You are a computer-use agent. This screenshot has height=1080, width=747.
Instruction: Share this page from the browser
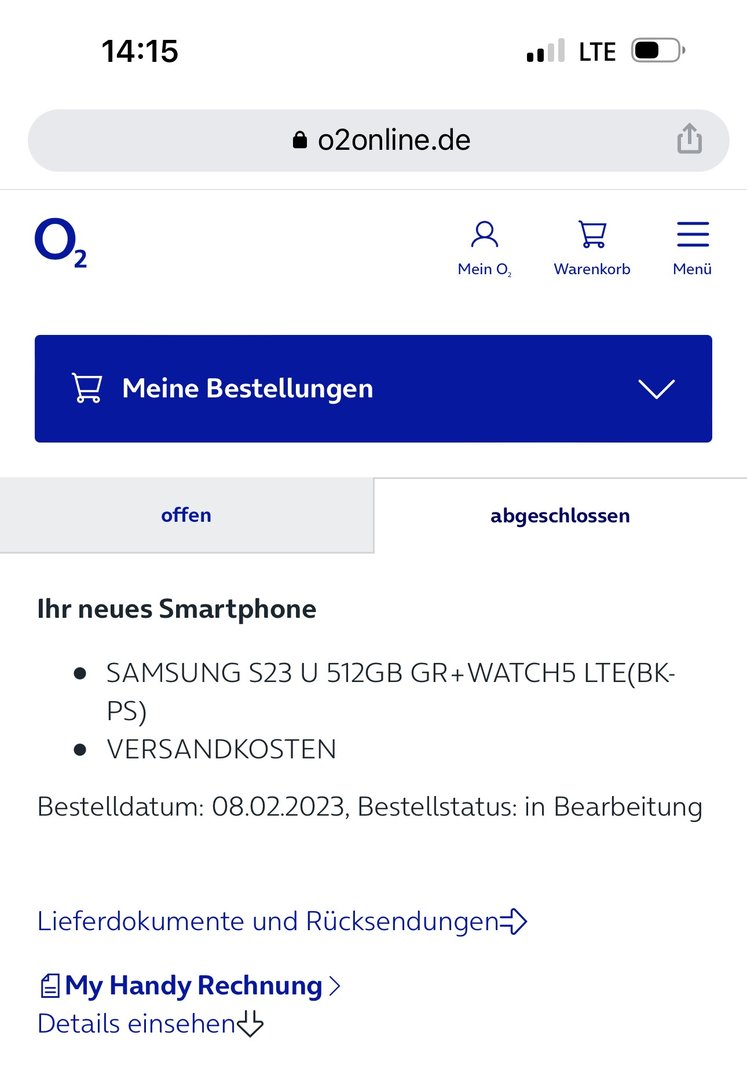tap(689, 139)
